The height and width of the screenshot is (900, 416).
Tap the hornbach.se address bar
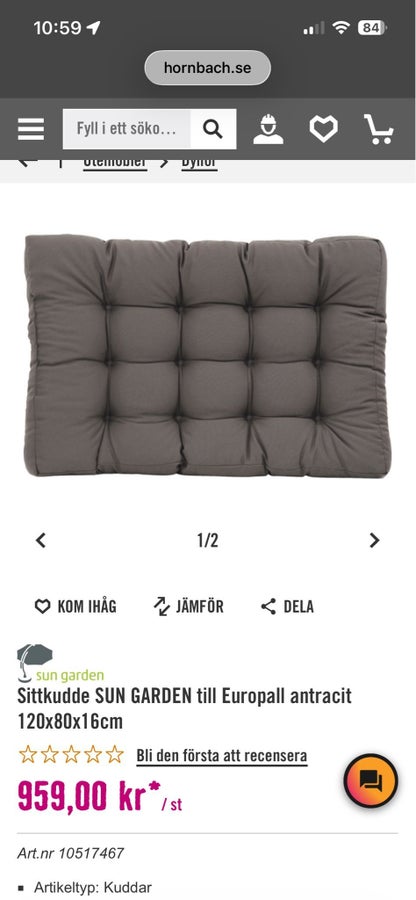coord(207,68)
